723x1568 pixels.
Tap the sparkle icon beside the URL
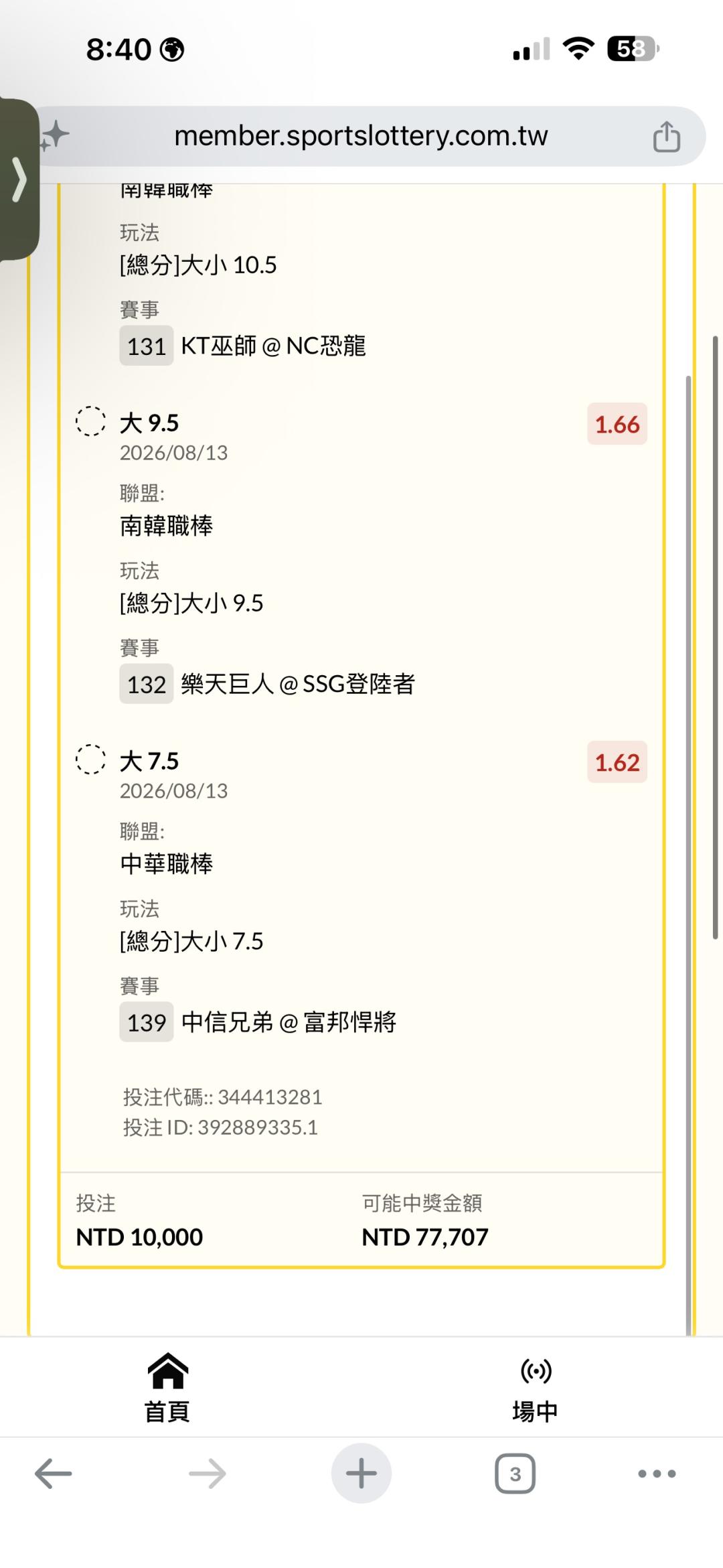[x=55, y=136]
